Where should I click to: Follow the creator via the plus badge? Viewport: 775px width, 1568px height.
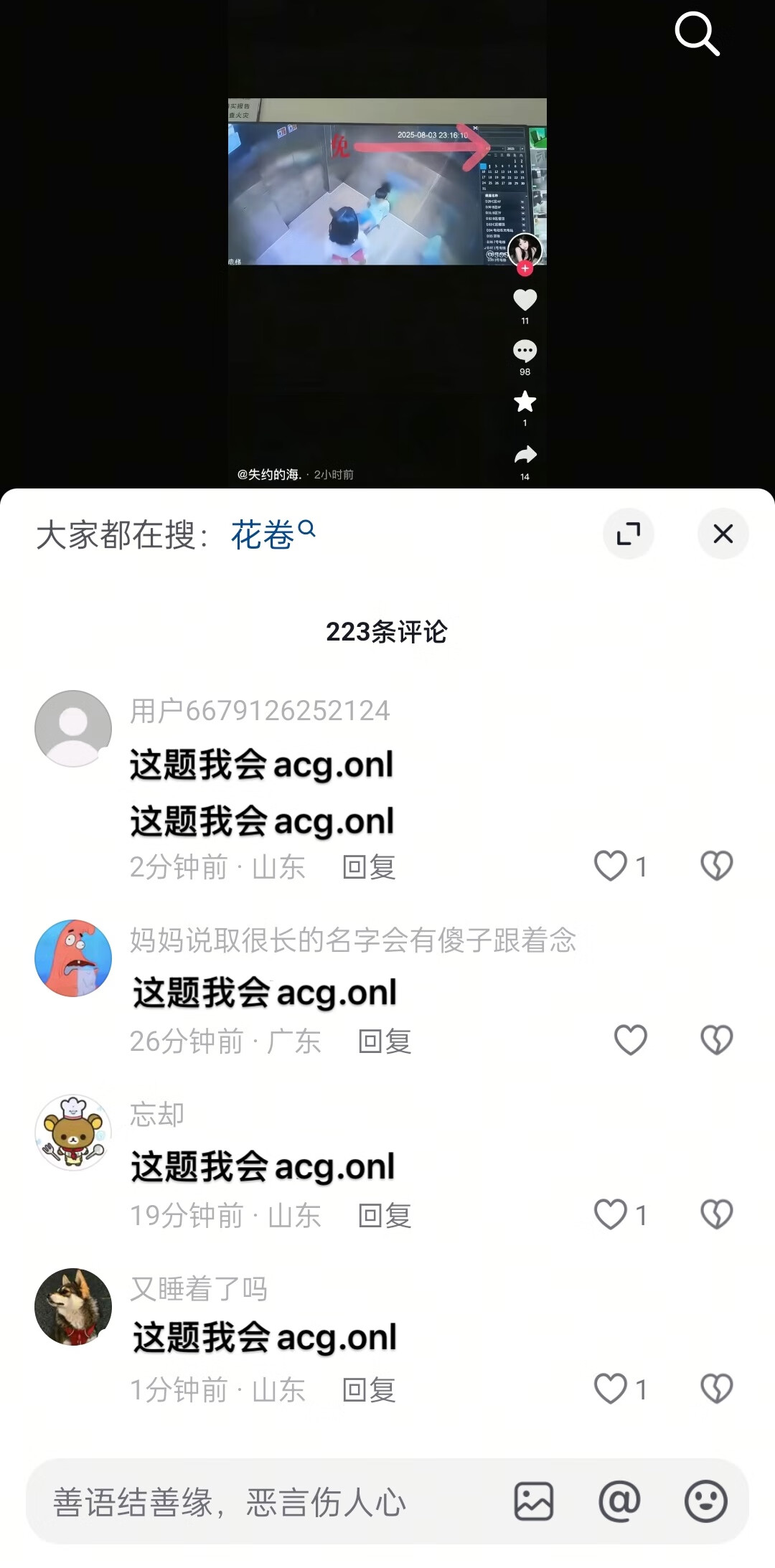pos(525,268)
